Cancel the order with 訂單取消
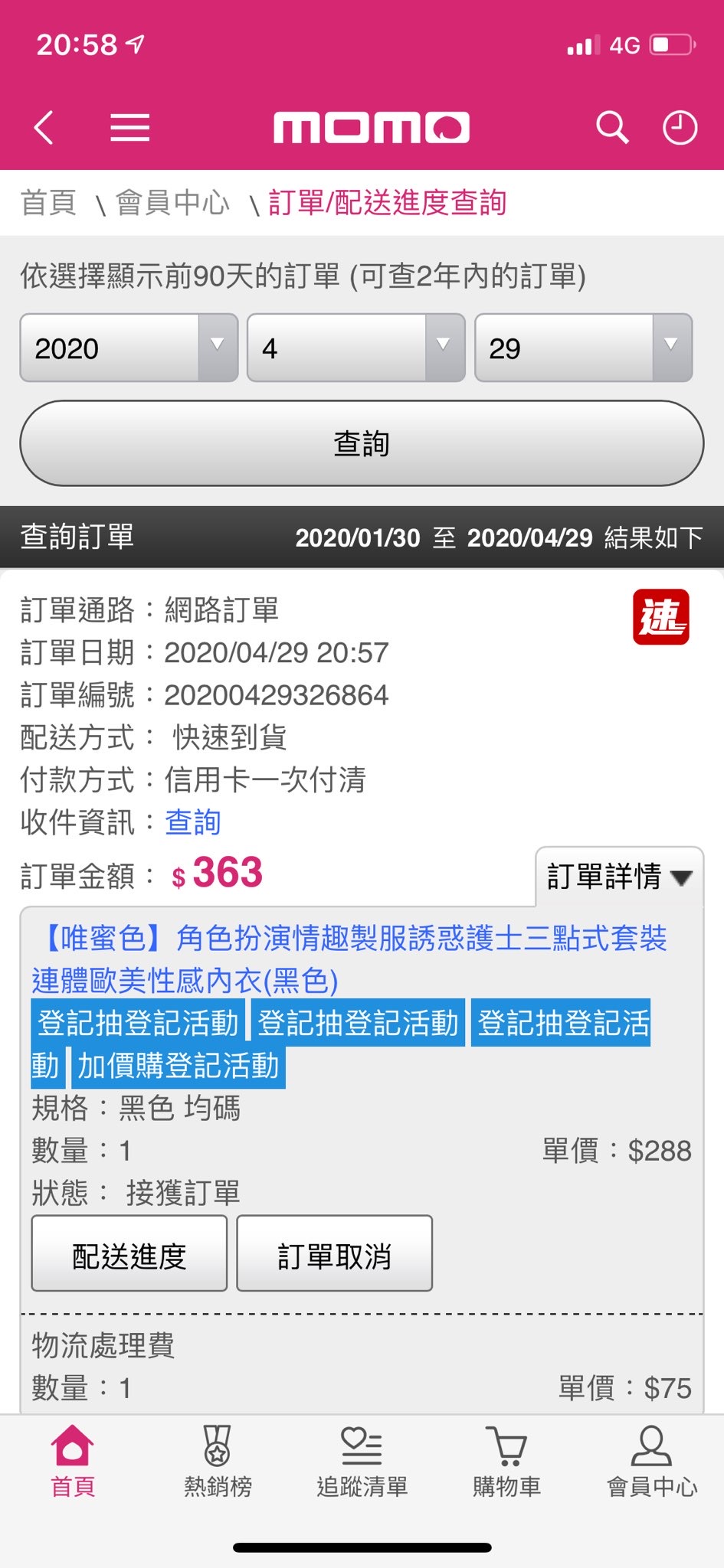 point(334,1253)
